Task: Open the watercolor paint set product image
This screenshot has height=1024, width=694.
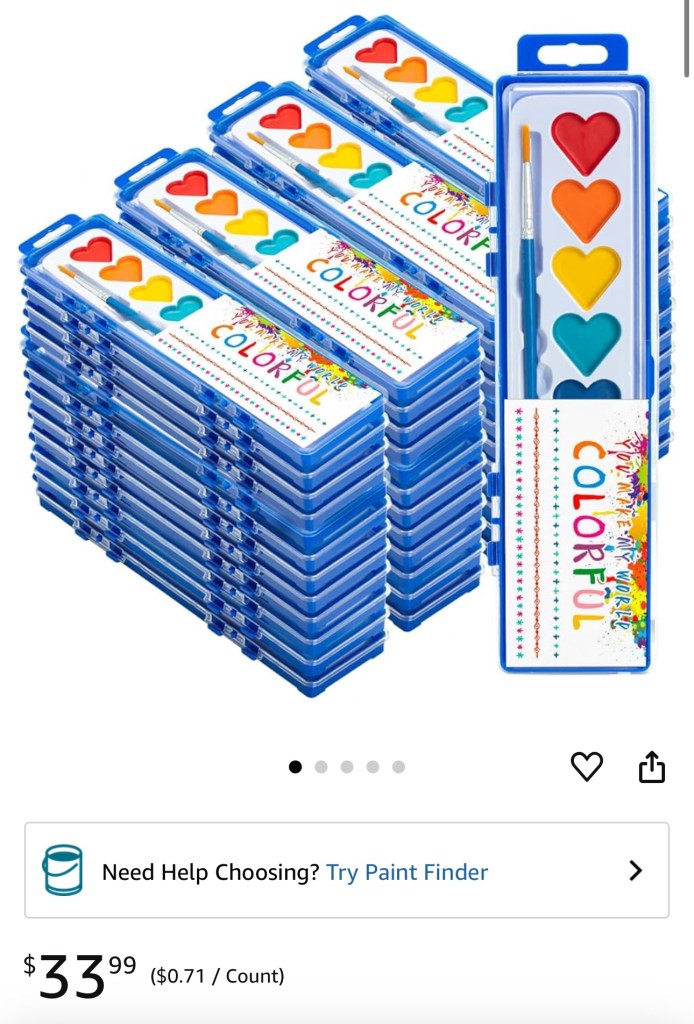Action: click(346, 360)
